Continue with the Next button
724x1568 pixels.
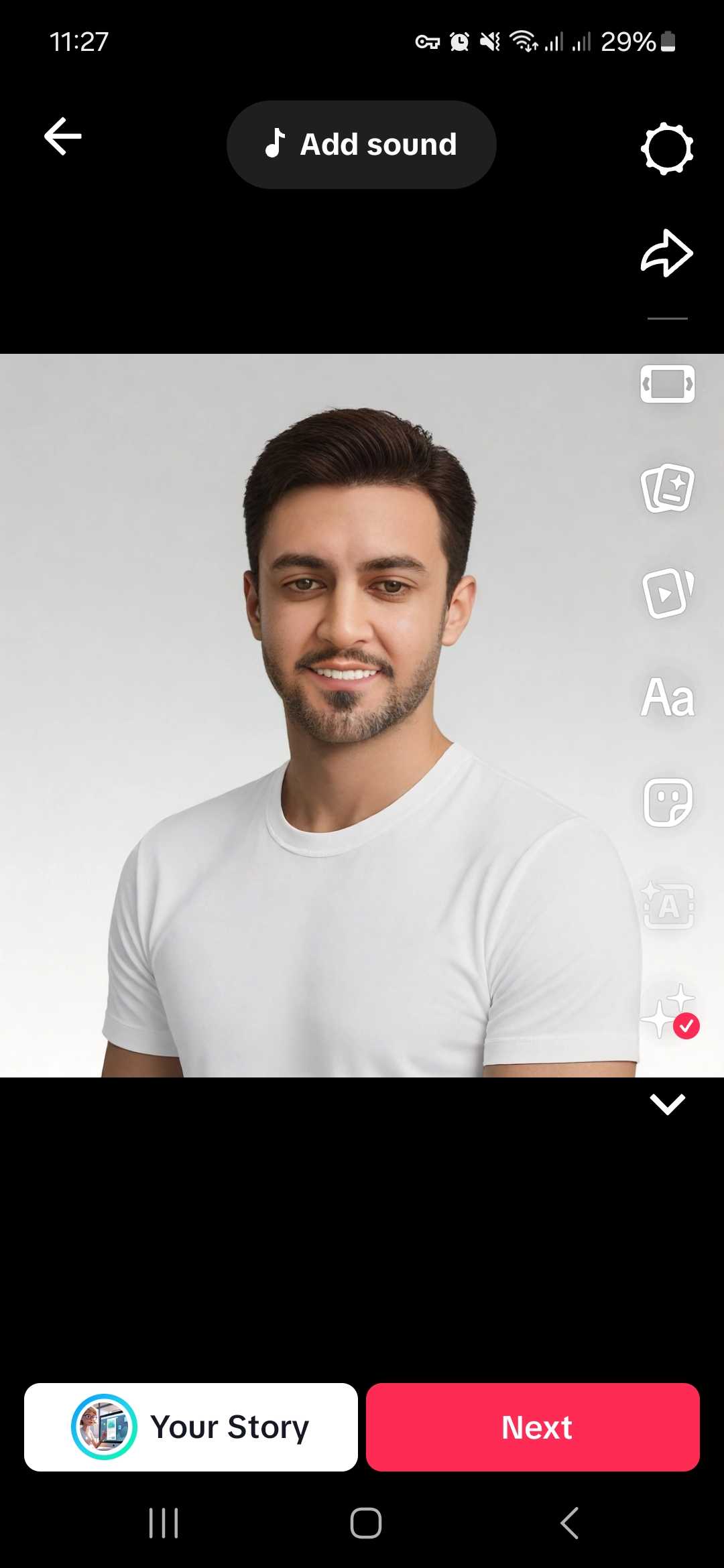533,1427
